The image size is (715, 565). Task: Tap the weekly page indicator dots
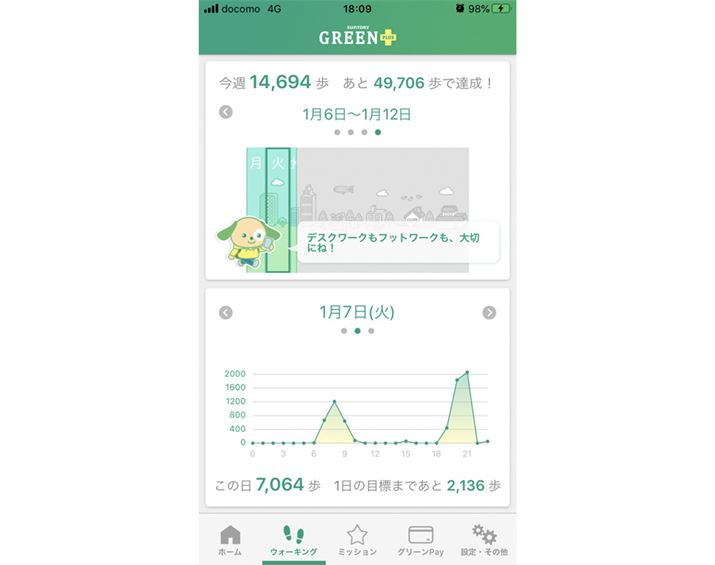coord(357,132)
